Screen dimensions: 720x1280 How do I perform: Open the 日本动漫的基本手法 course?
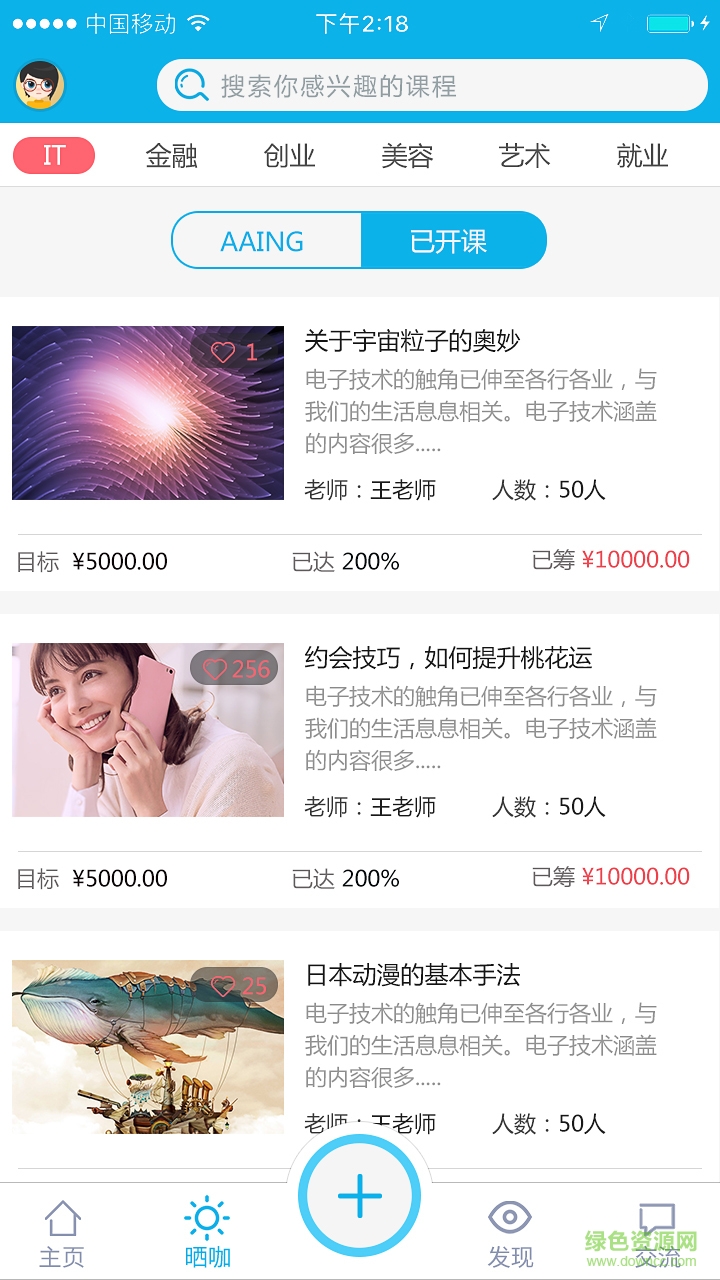412,975
